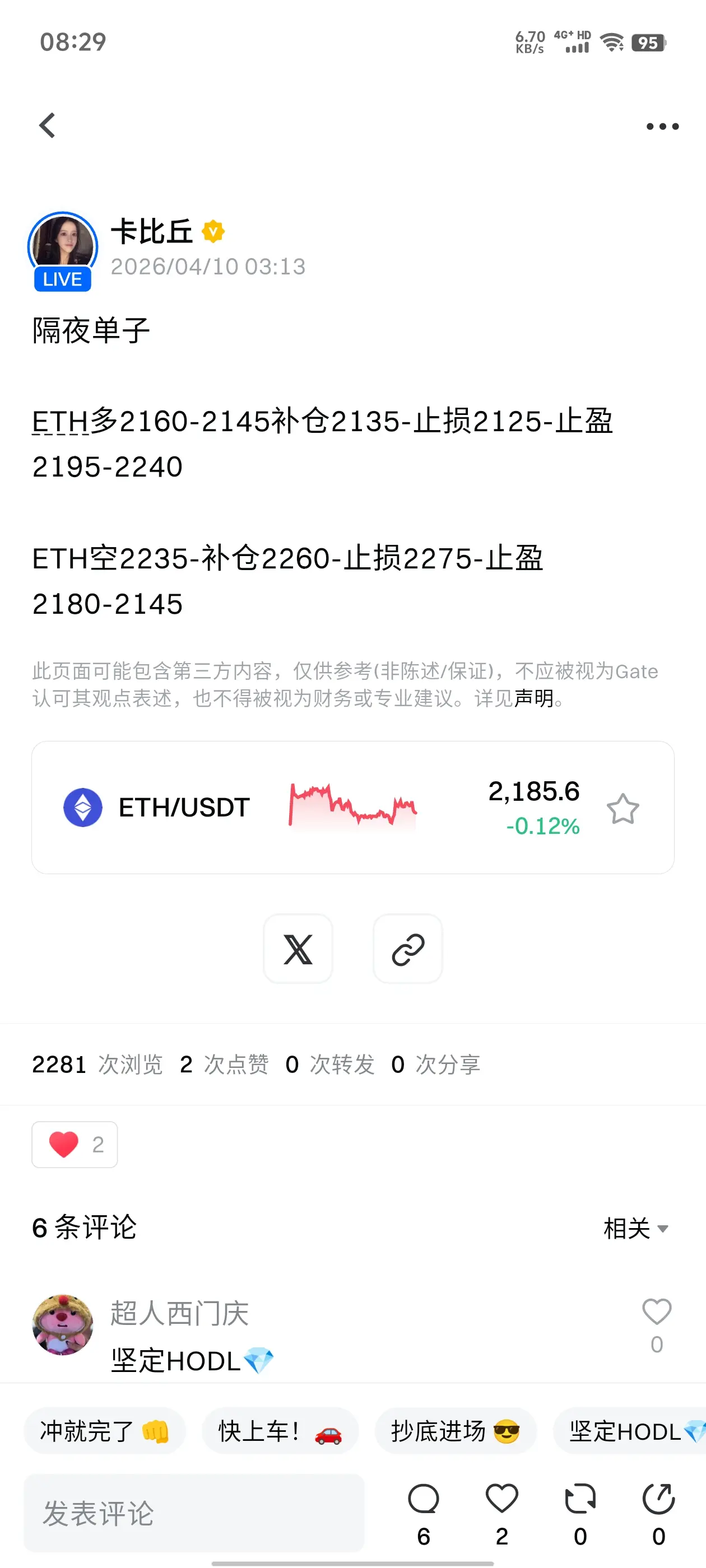The image size is (706, 1568).
Task: Go back to the previous page
Action: pyautogui.click(x=48, y=125)
